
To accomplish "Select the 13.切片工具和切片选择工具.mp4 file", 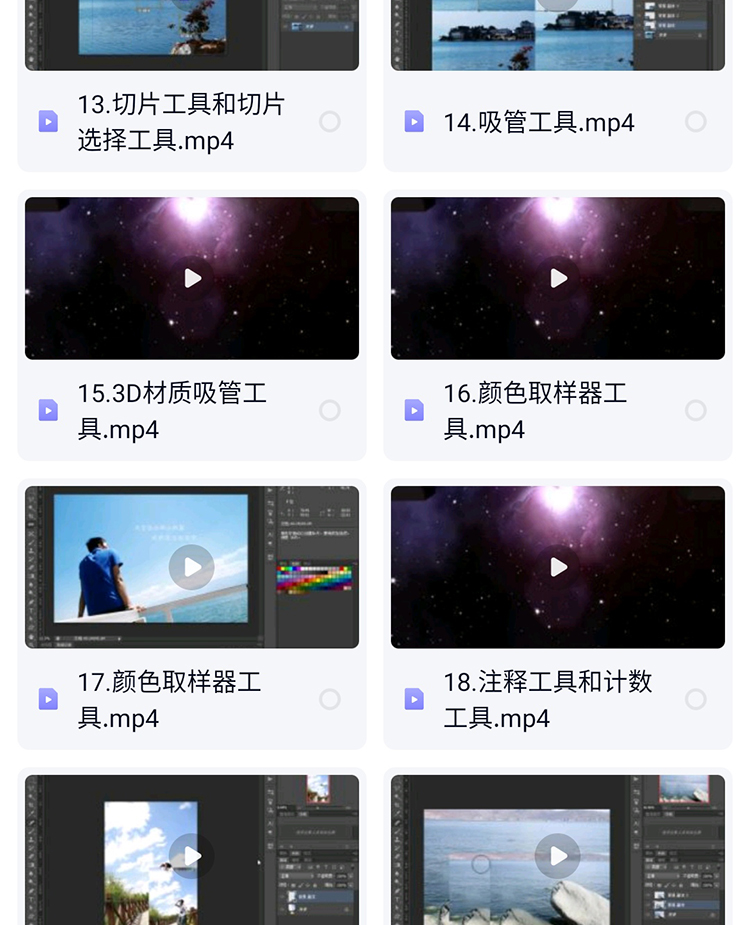I will pos(330,122).
